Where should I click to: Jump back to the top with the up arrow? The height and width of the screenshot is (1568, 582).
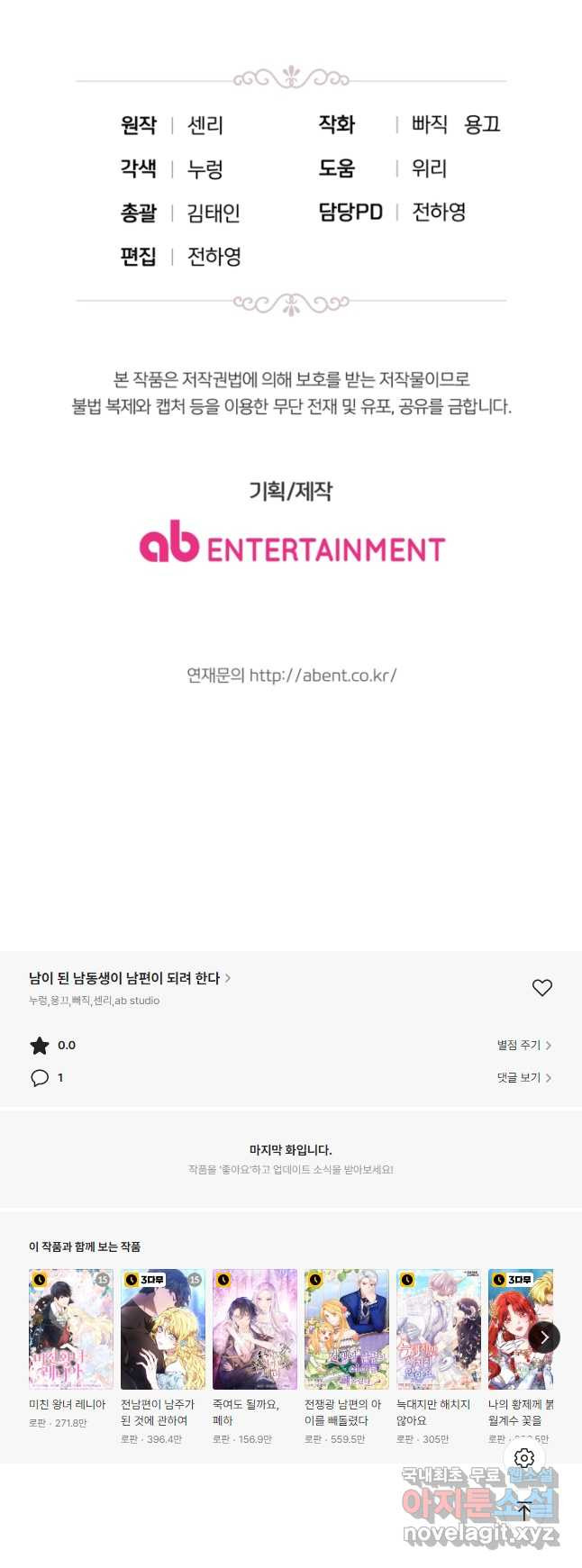coord(524,1512)
